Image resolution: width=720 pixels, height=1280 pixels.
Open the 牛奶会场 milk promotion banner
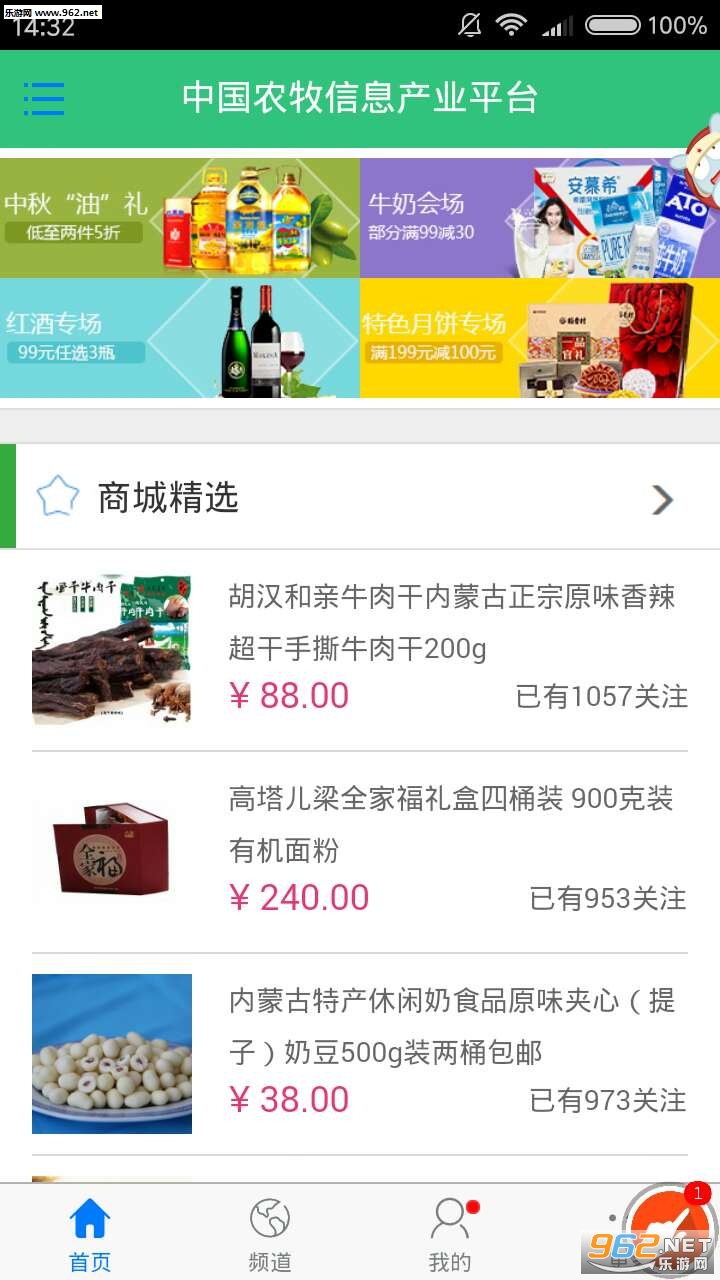click(540, 217)
